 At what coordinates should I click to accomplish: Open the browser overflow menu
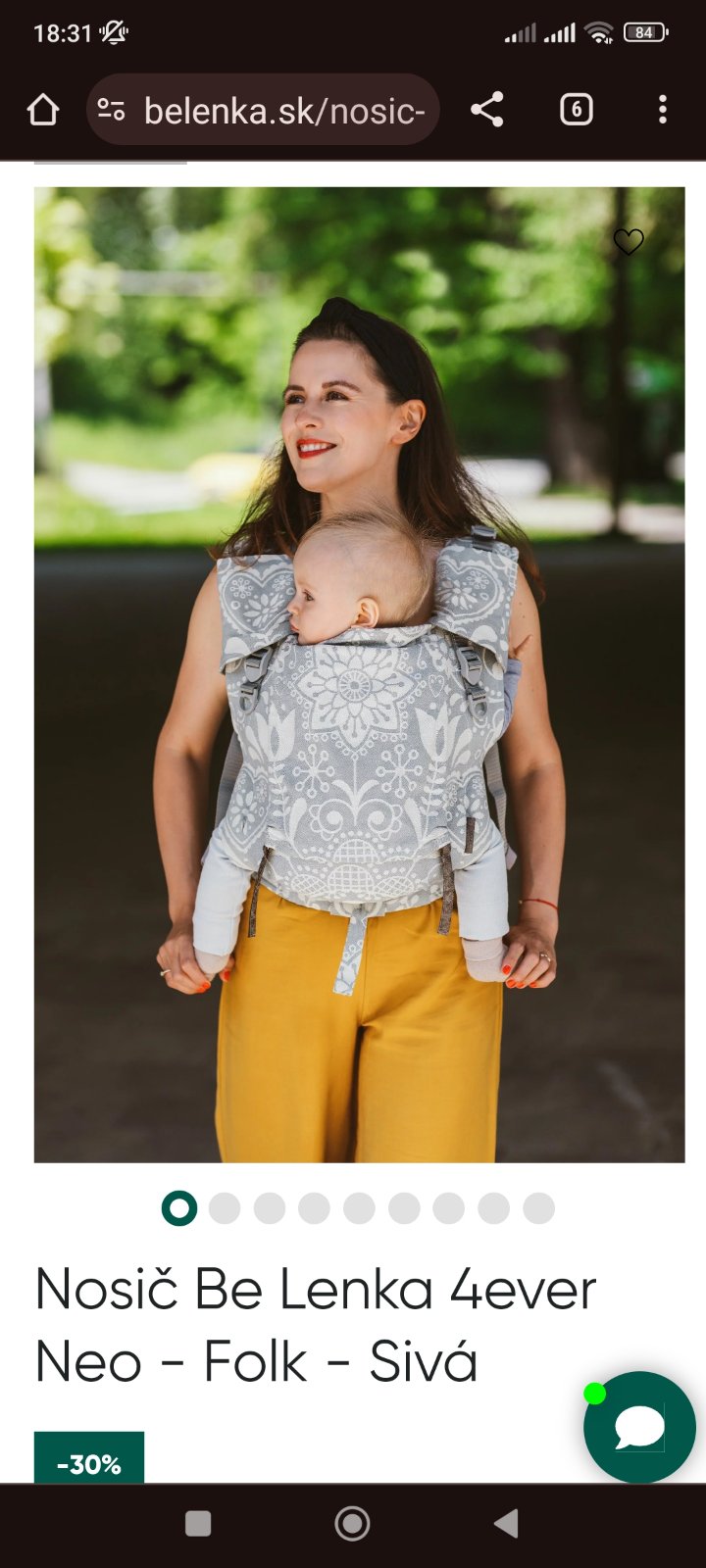663,110
